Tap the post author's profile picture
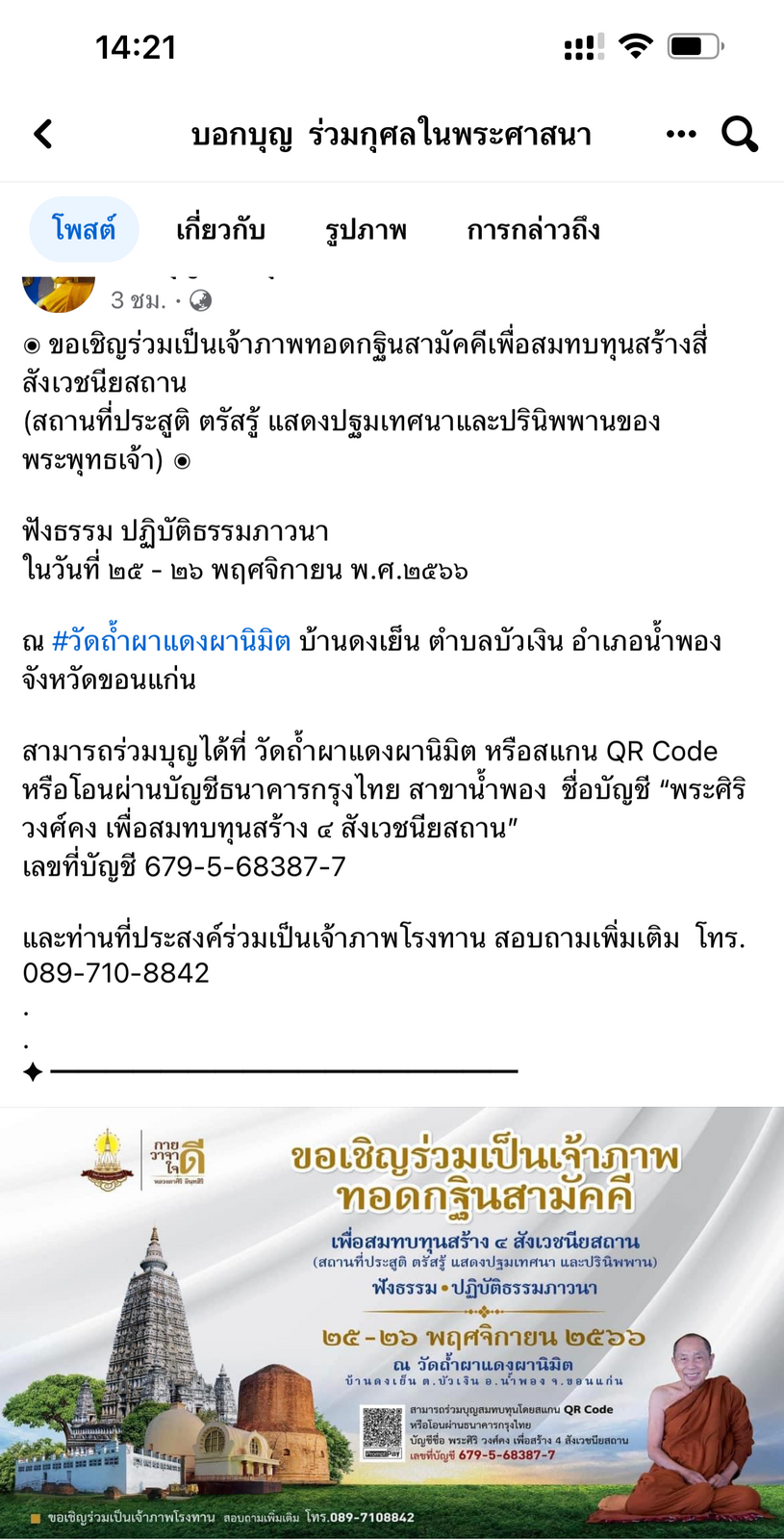Screen dimensions: 784x1540 (x=59, y=292)
